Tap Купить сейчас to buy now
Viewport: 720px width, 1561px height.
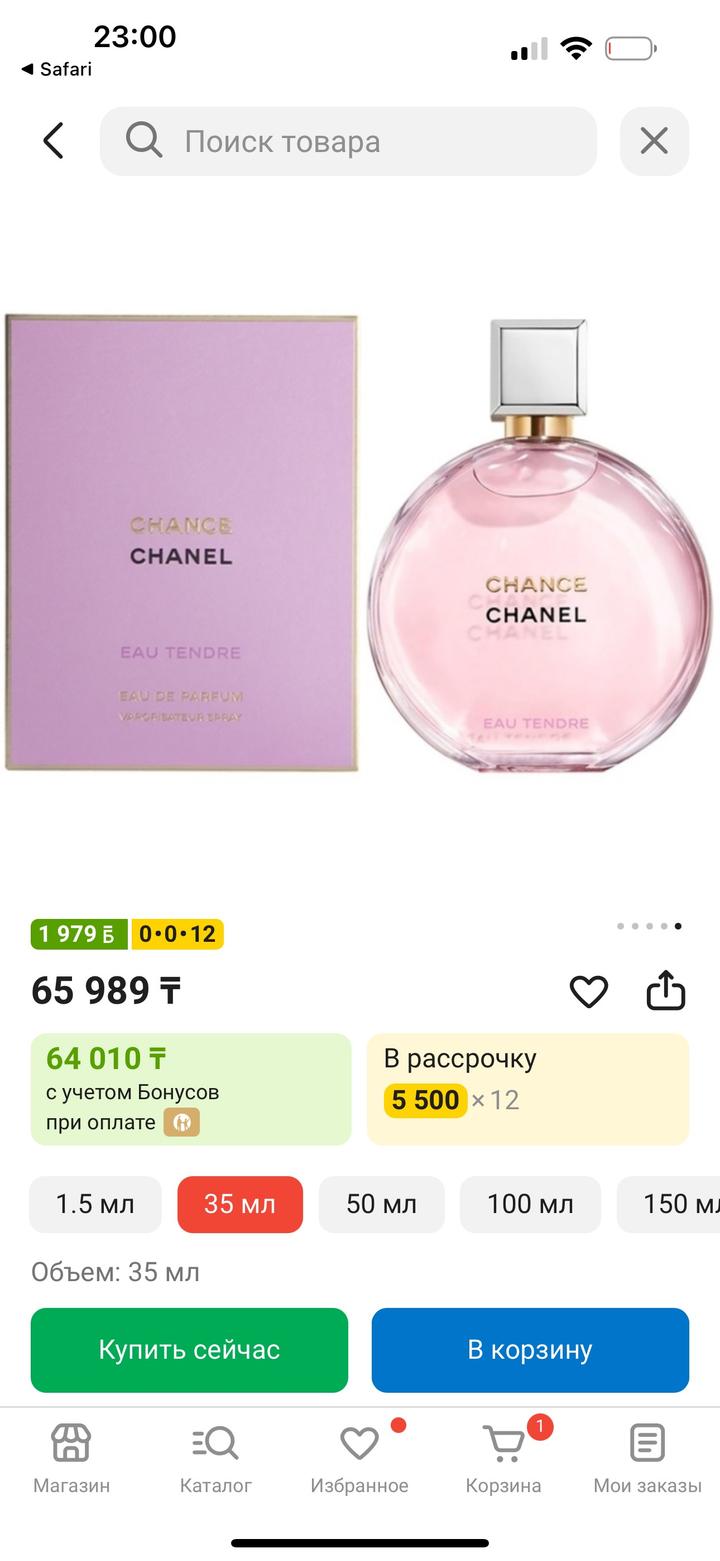coord(189,1350)
